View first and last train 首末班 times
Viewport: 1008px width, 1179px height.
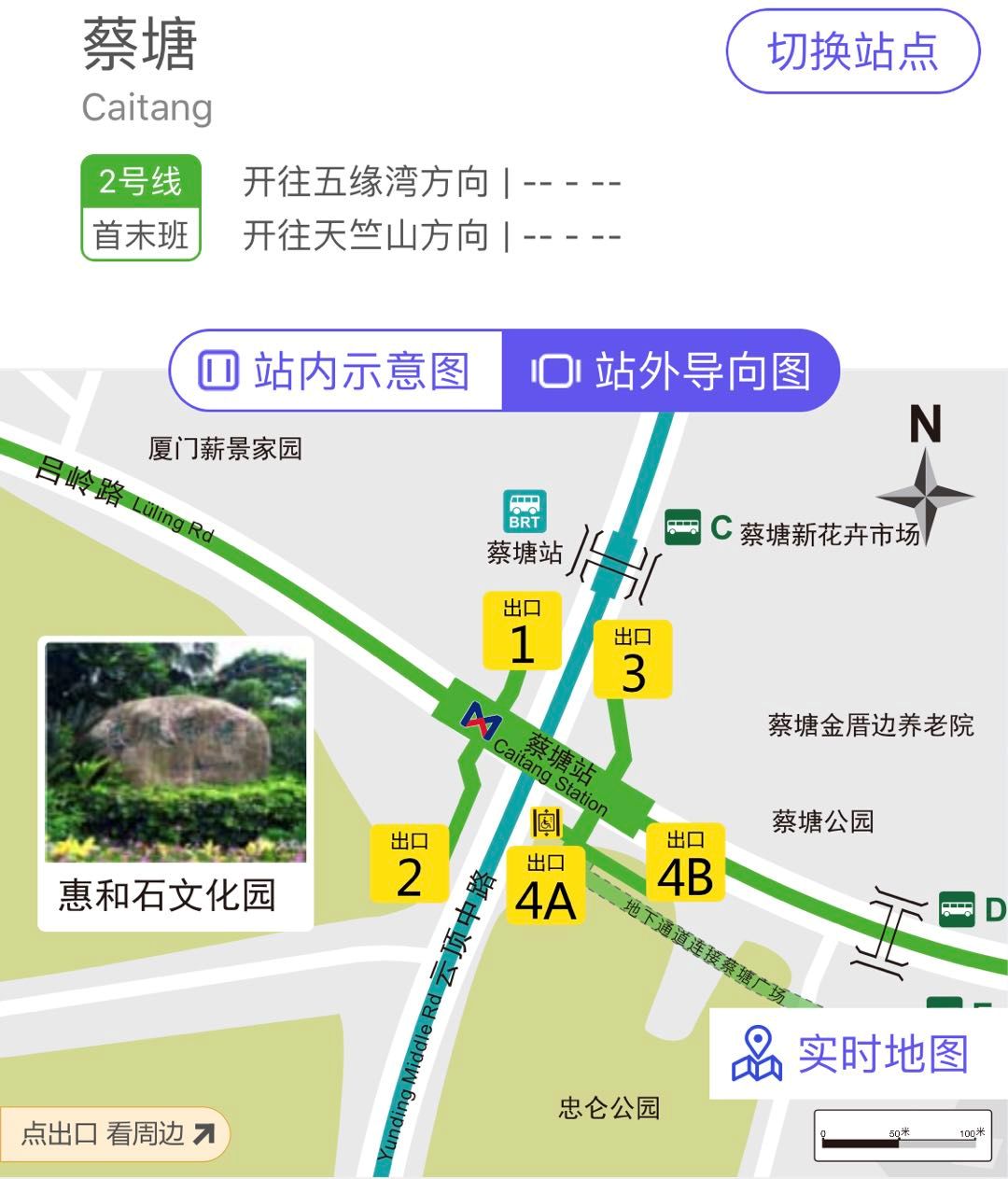tap(141, 235)
